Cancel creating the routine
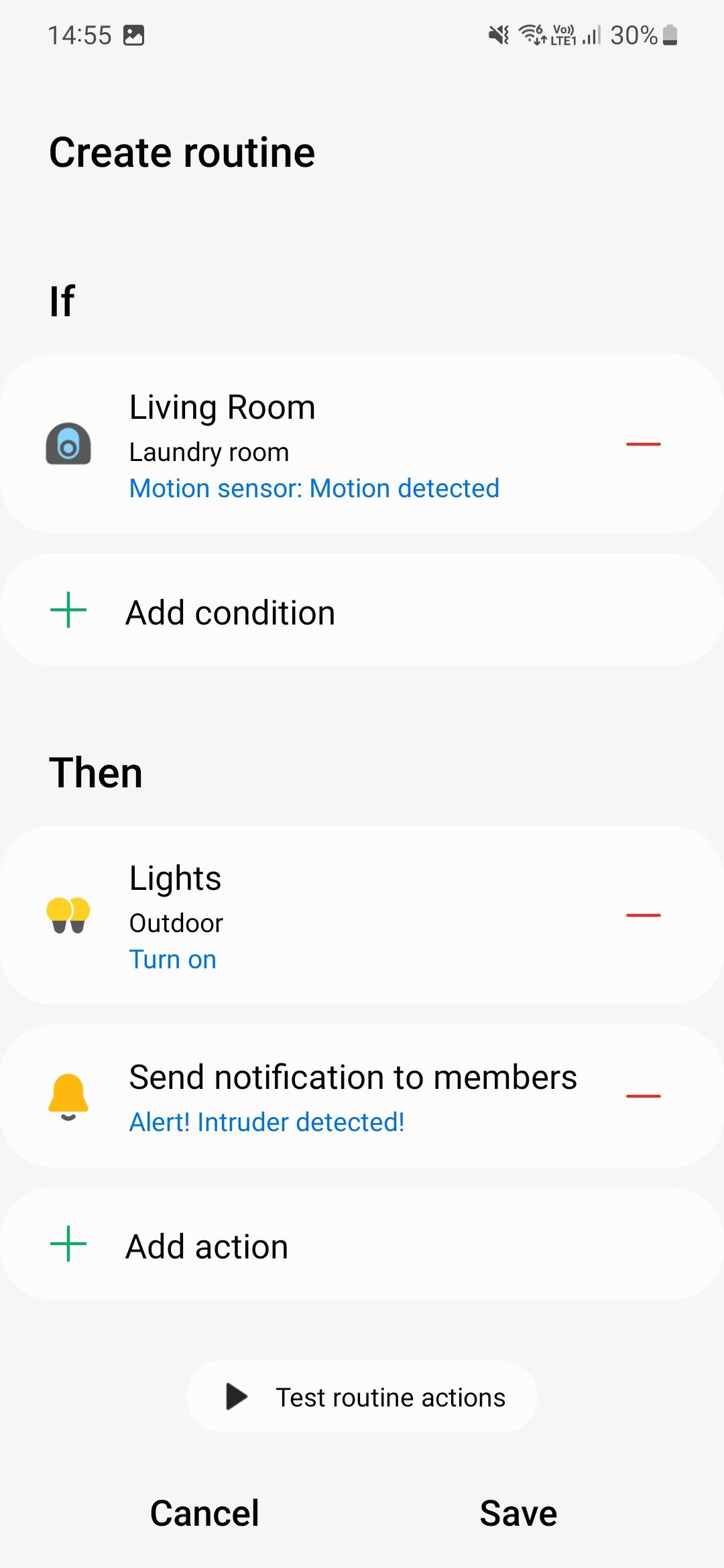This screenshot has width=724, height=1568. [204, 1512]
